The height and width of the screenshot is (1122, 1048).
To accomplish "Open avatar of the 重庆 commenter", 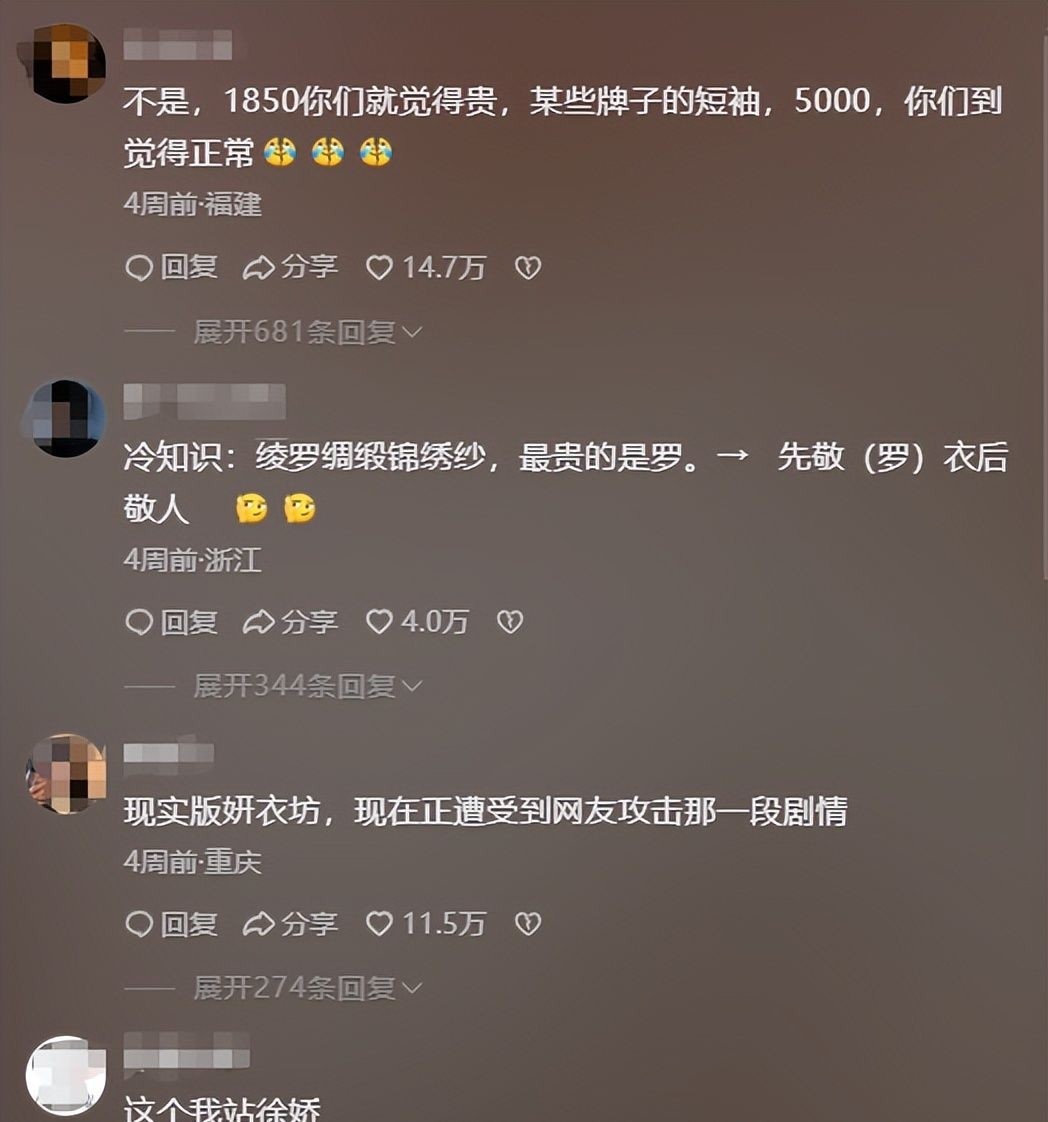I will pos(67,773).
